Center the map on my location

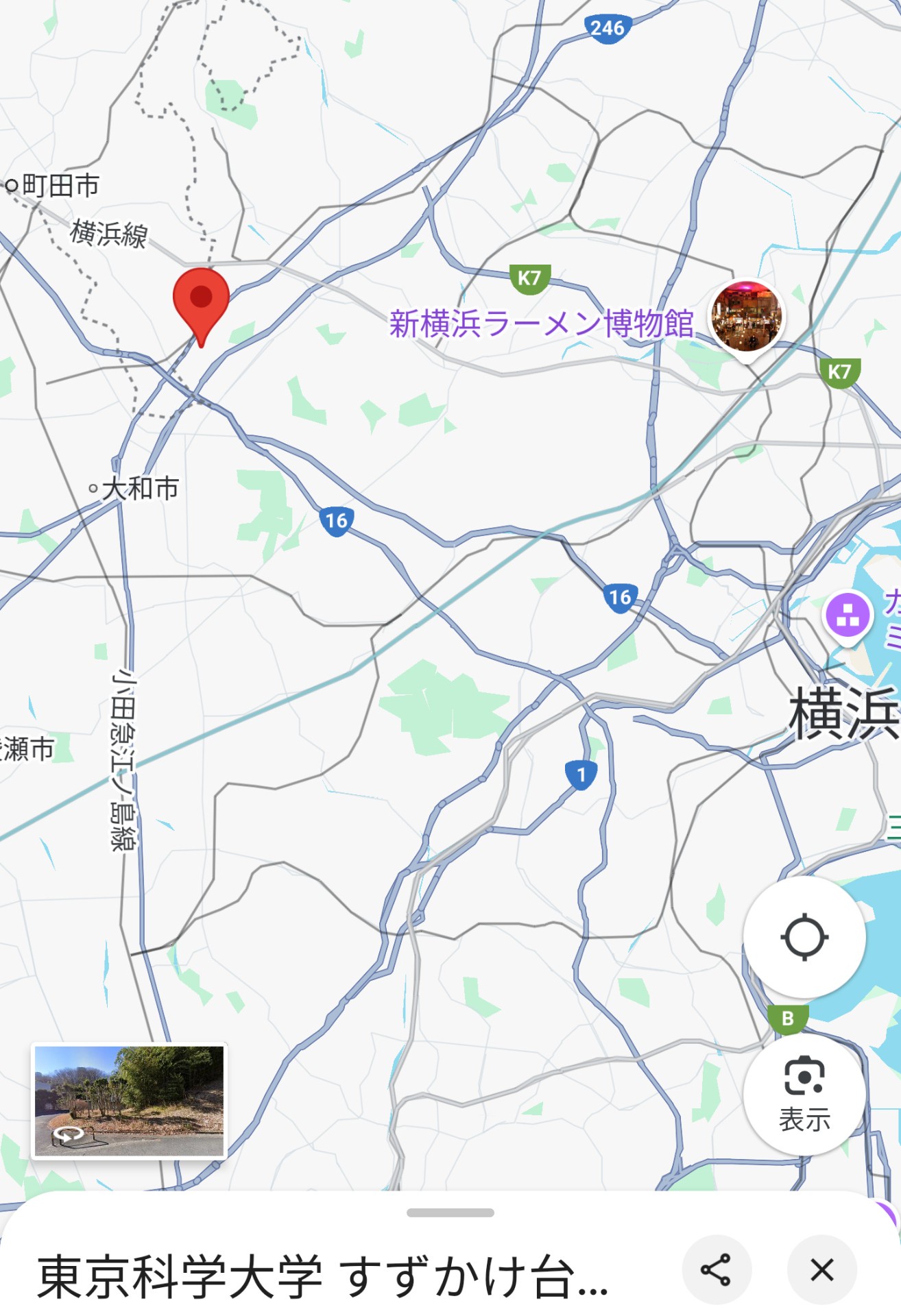(x=804, y=937)
